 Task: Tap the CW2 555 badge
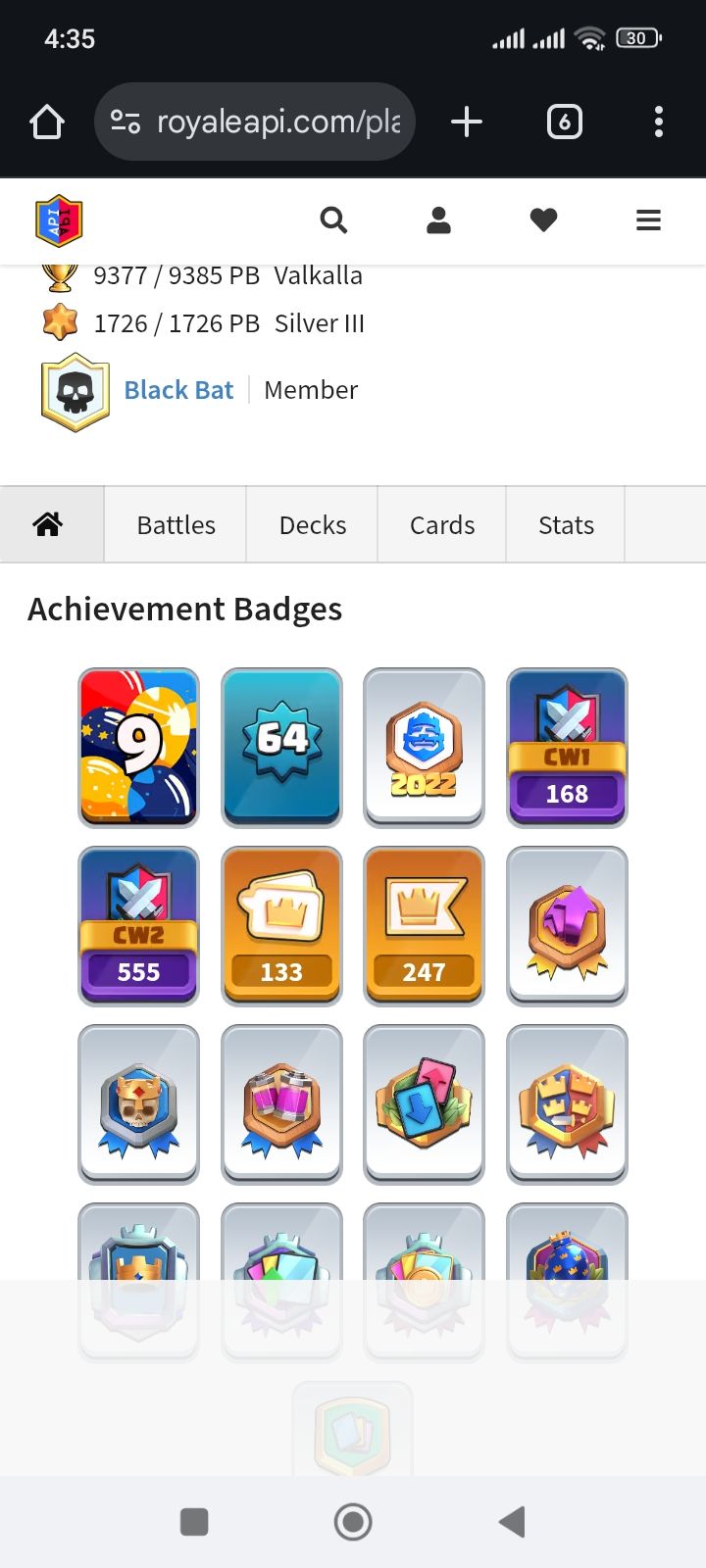[138, 926]
